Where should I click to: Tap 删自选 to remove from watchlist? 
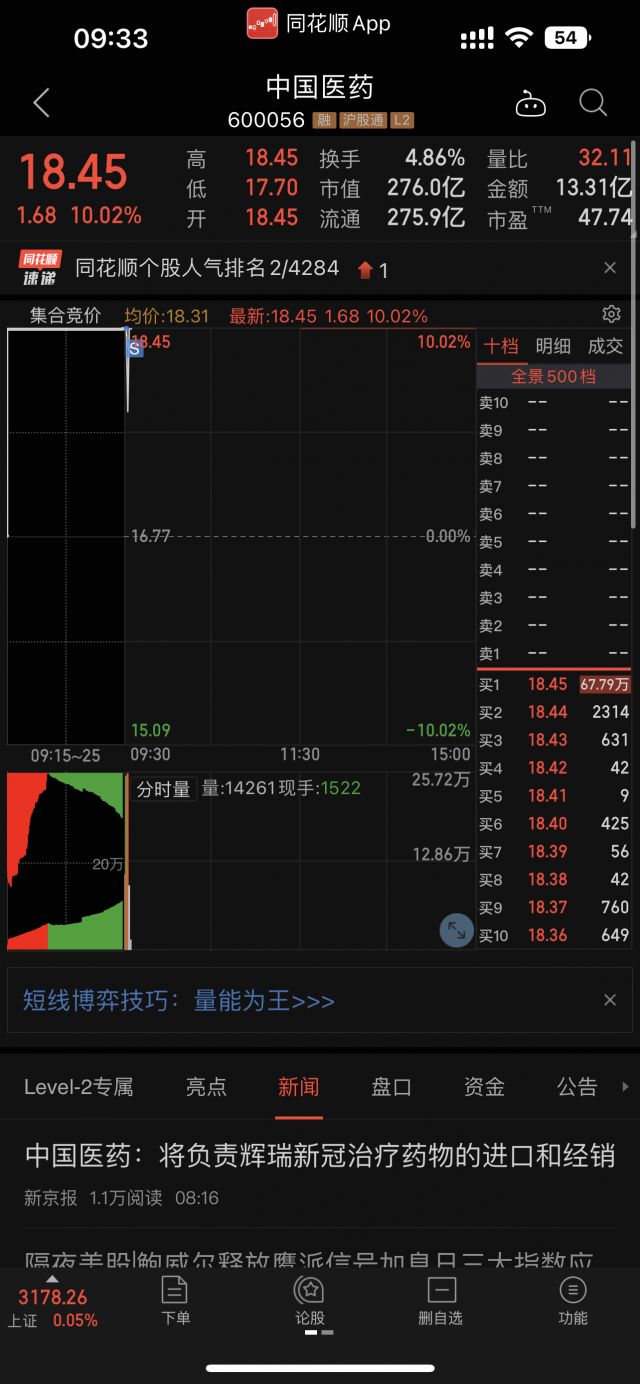pyautogui.click(x=440, y=1302)
